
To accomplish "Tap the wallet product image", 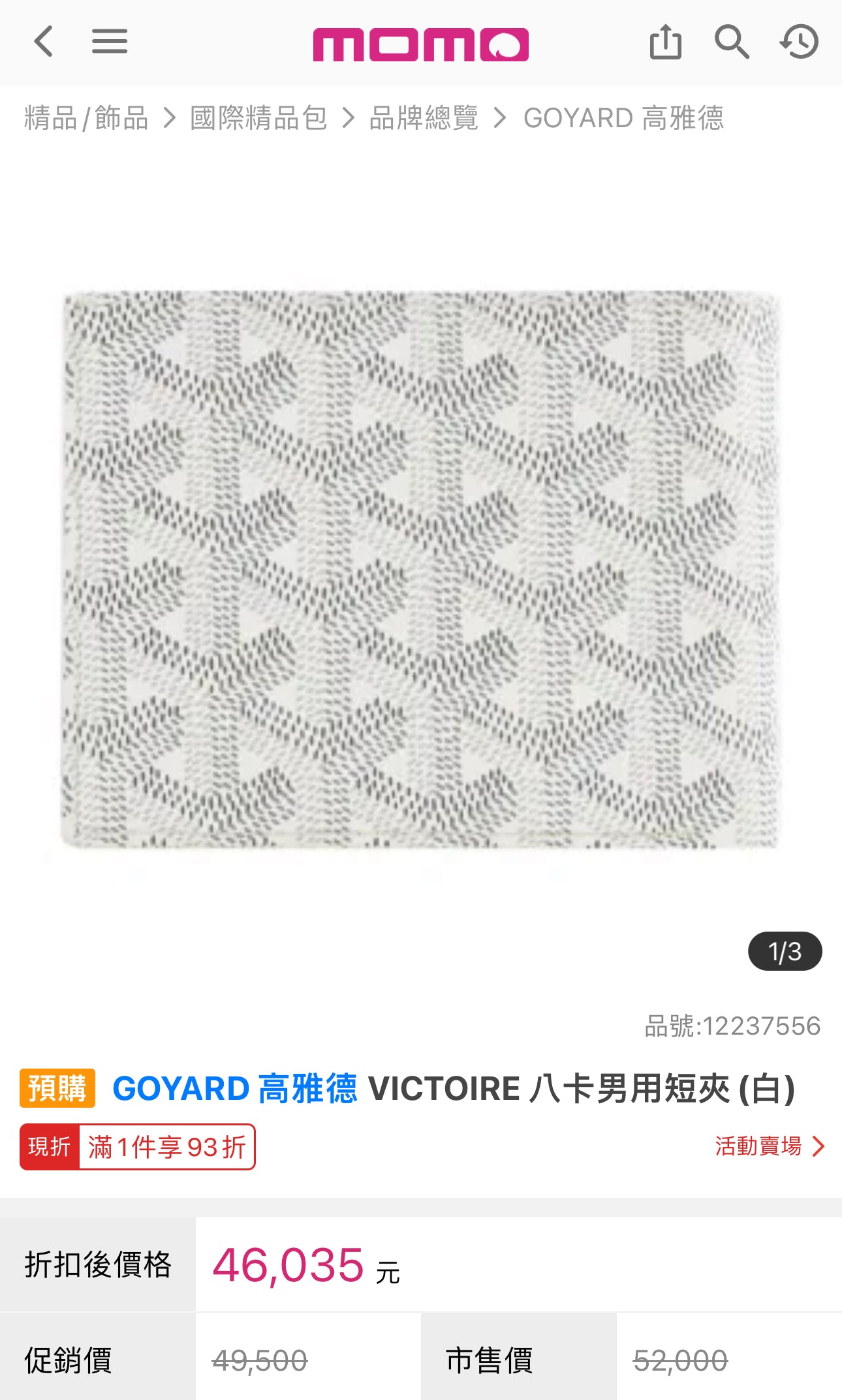I will (x=421, y=569).
